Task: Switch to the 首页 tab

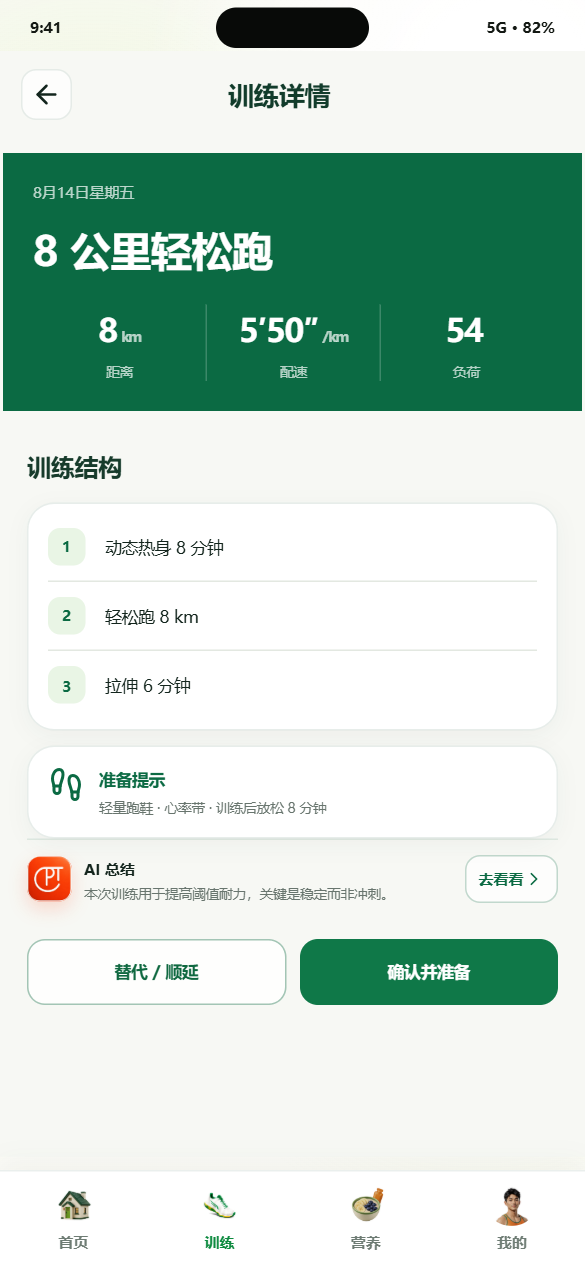Action: click(x=73, y=1219)
